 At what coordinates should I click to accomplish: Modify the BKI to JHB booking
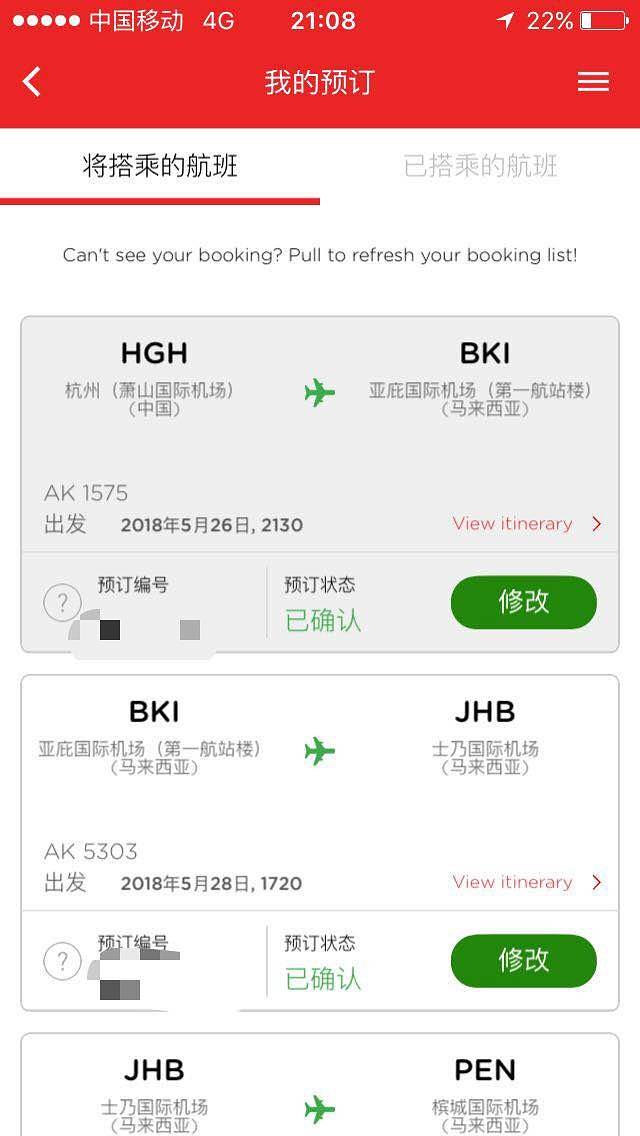[523, 960]
